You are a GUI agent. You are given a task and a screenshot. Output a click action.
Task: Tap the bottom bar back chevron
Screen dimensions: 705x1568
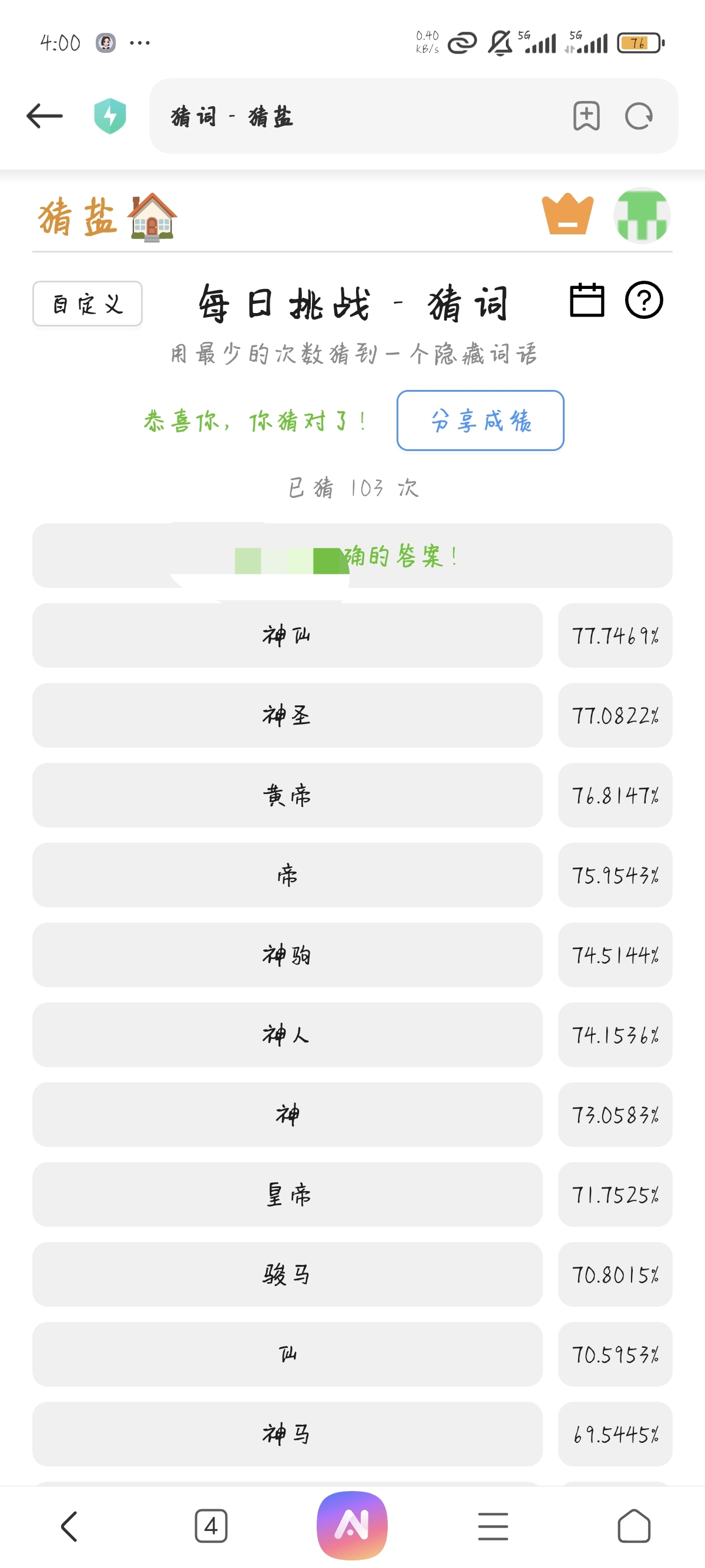tap(69, 1526)
